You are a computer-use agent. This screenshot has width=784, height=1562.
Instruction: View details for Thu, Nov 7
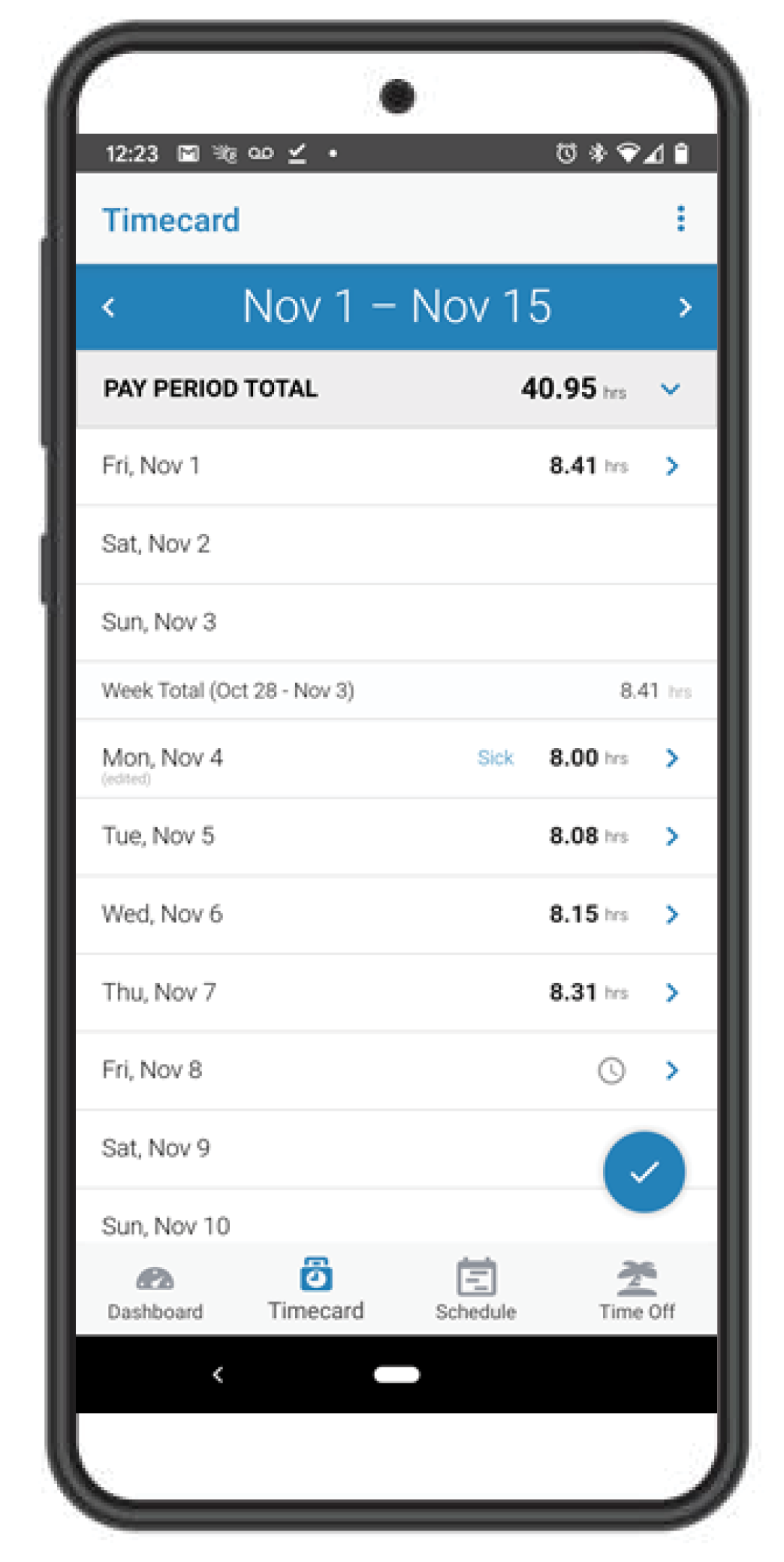coord(671,993)
